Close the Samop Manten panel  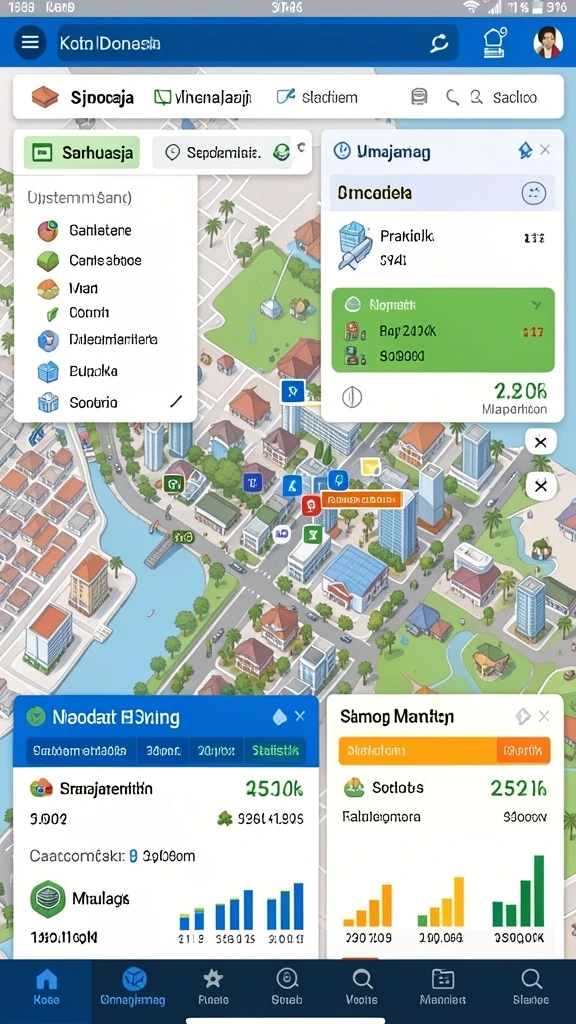[x=544, y=716]
